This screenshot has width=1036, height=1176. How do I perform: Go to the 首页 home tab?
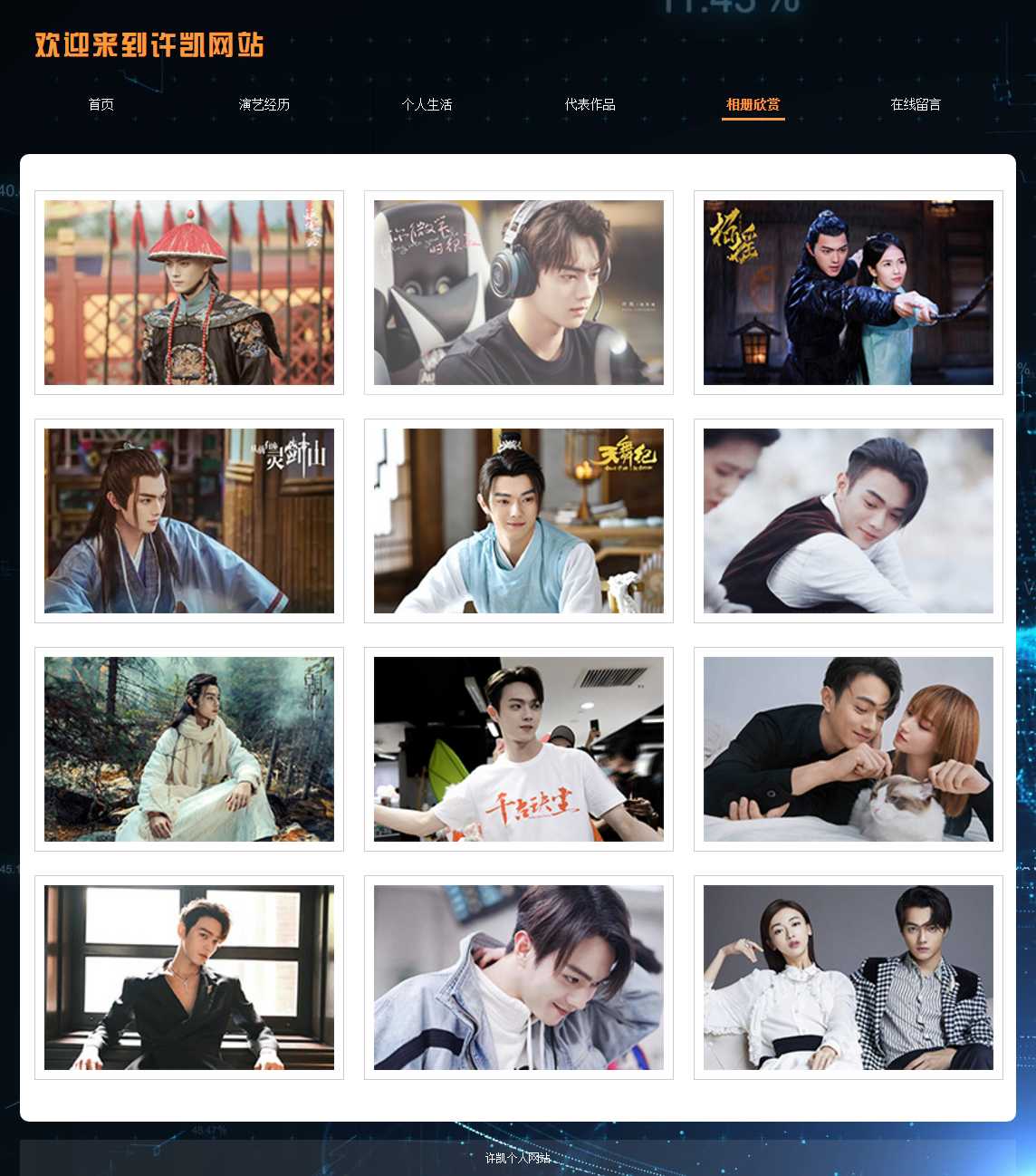click(101, 105)
